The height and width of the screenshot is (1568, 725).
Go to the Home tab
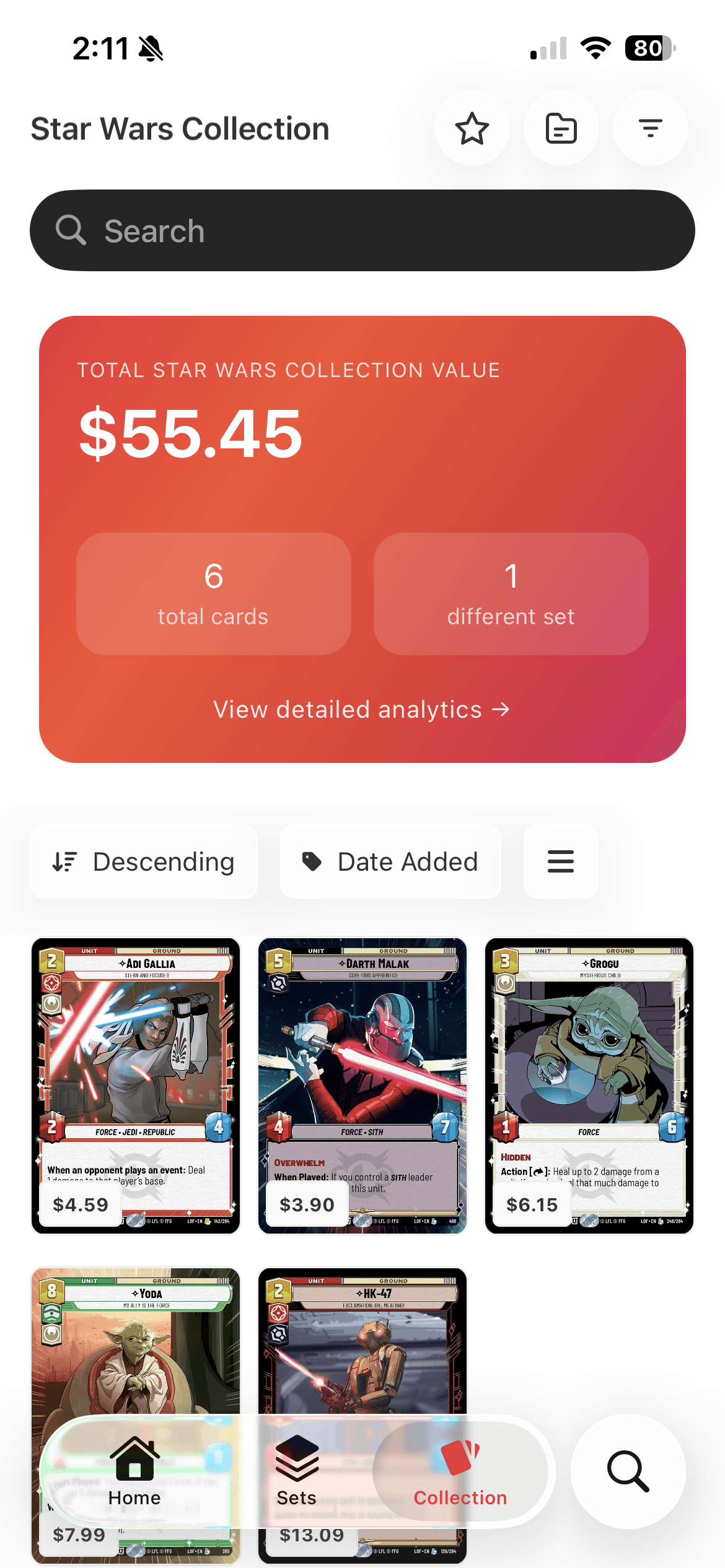pyautogui.click(x=134, y=1471)
